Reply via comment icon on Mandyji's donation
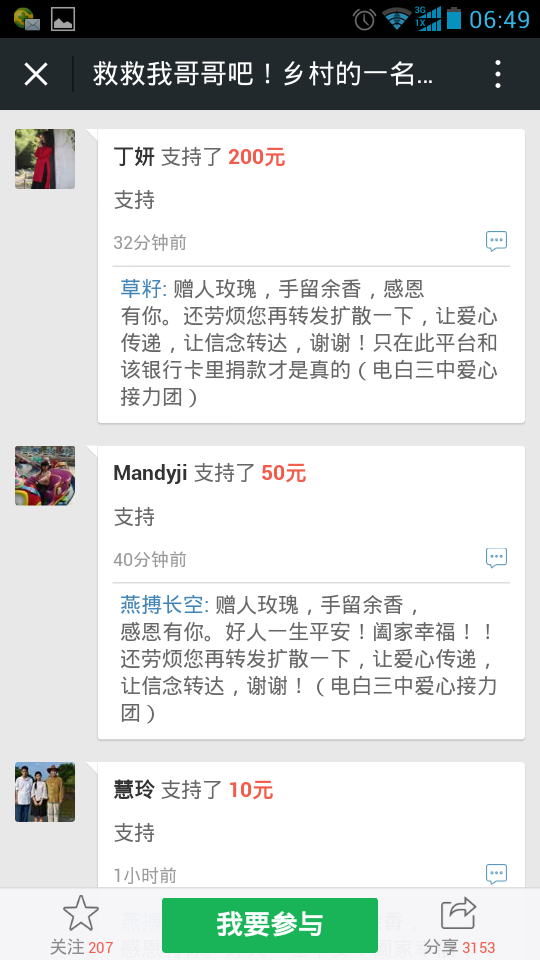 [x=497, y=558]
